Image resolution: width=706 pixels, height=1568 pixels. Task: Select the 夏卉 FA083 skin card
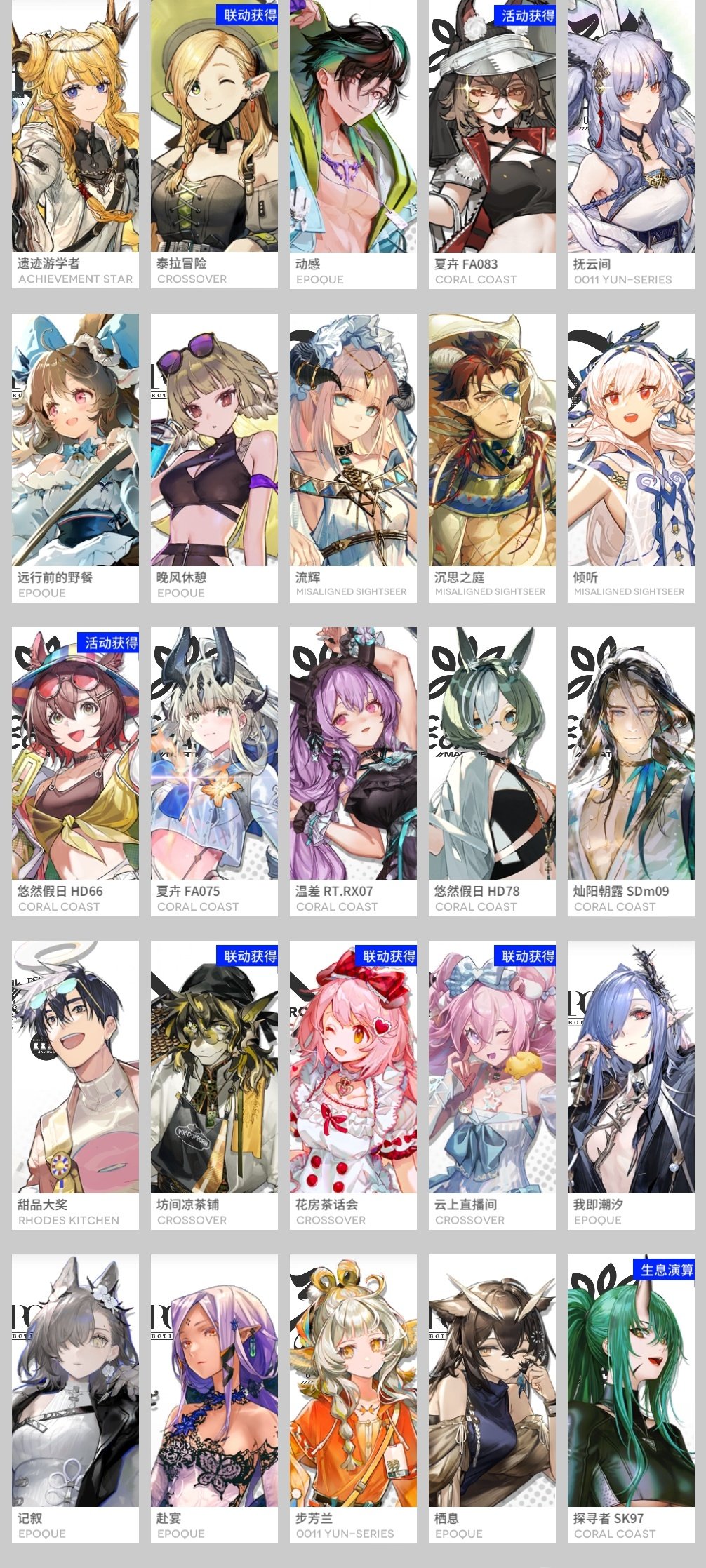[x=492, y=140]
